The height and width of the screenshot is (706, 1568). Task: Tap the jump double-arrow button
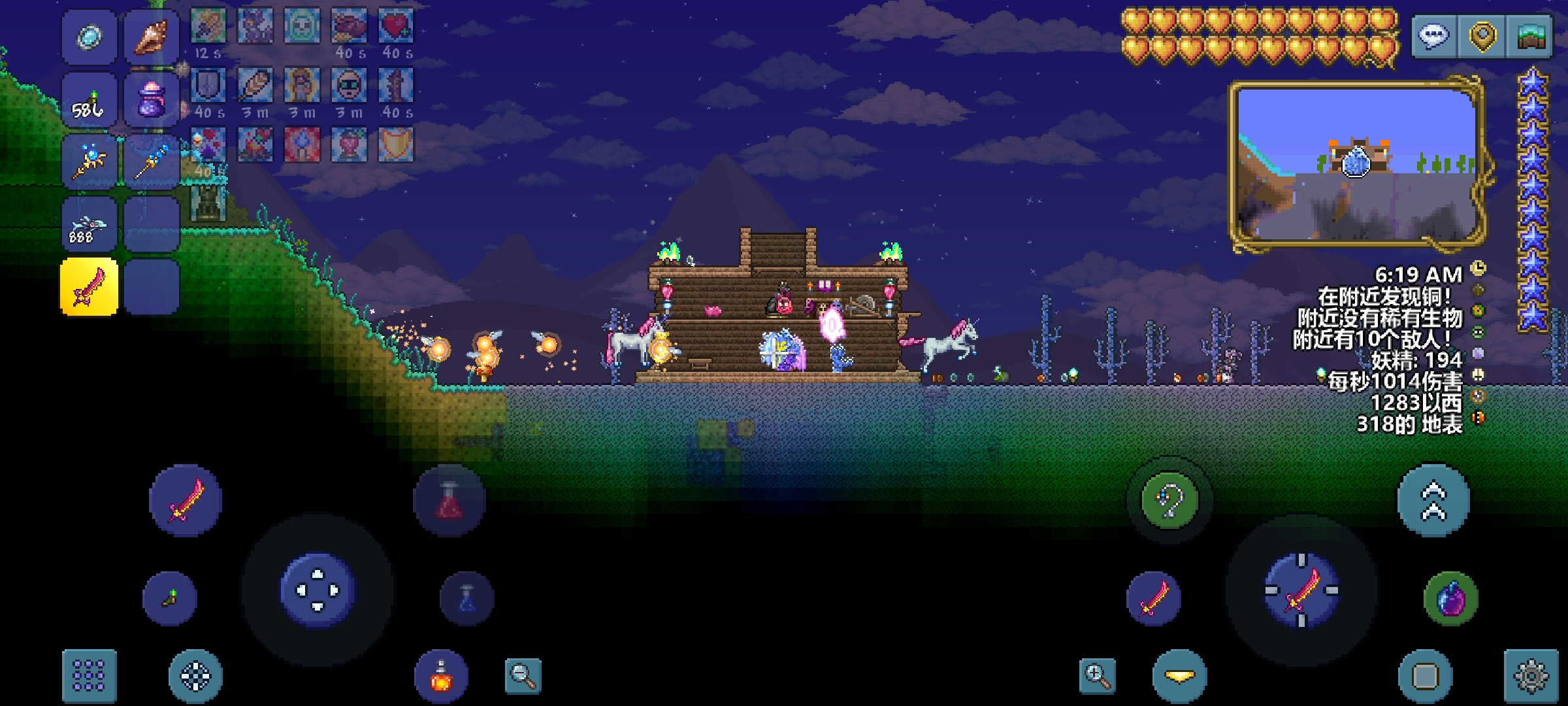1433,501
